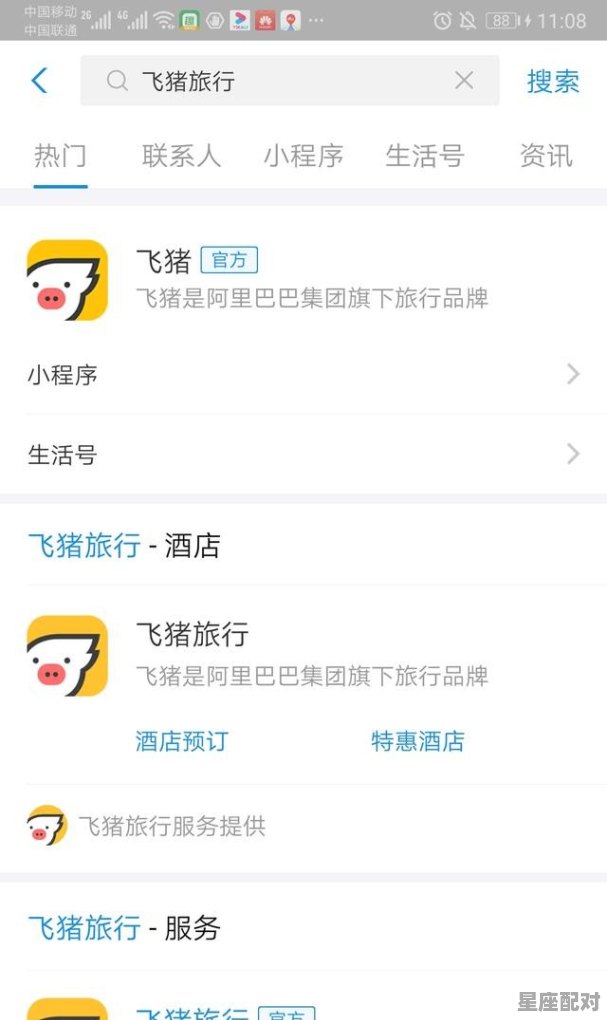
Task: Tap the 酒店预订 link
Action: tap(182, 741)
